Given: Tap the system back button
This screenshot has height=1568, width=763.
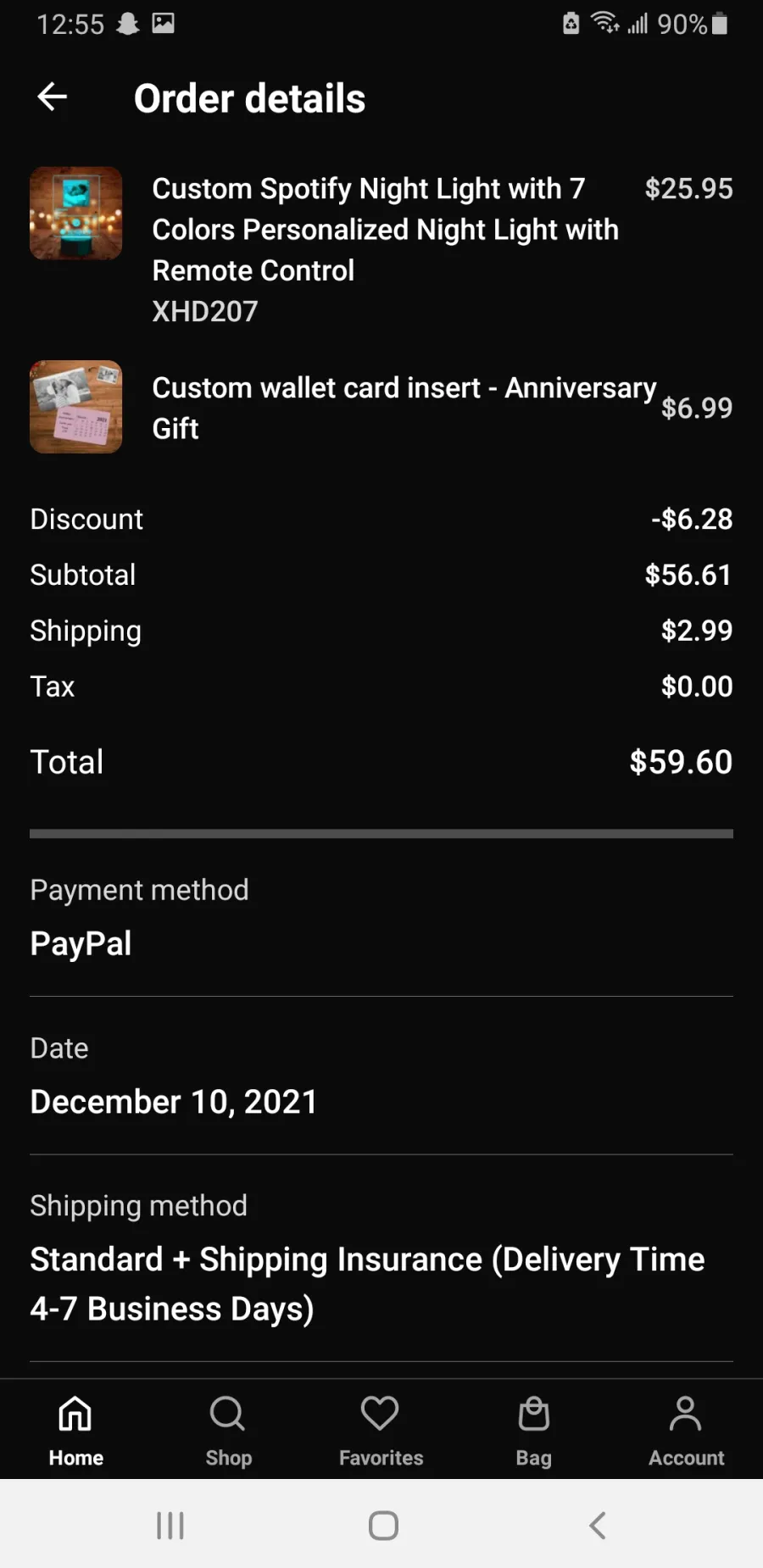Looking at the screenshot, I should coord(598,1525).
